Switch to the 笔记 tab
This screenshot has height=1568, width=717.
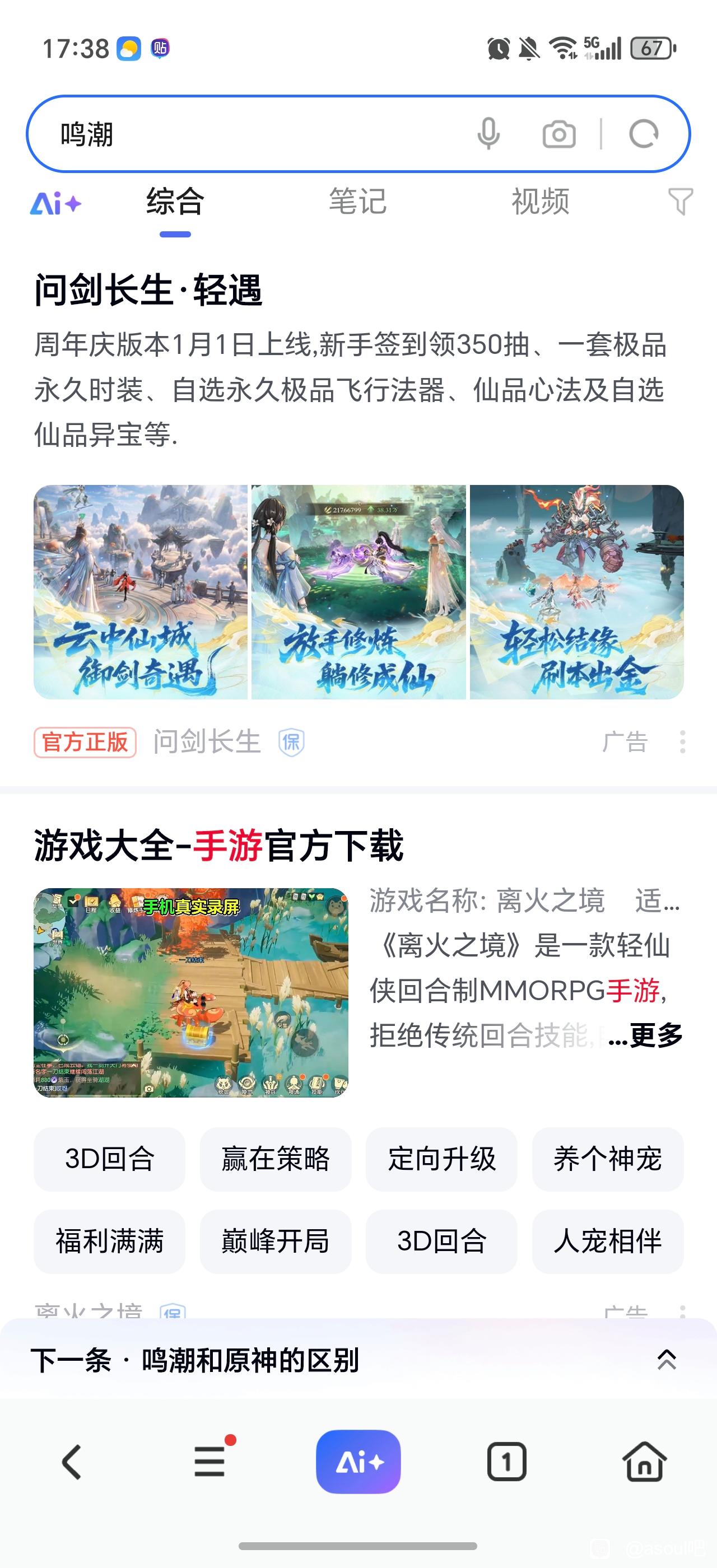357,202
